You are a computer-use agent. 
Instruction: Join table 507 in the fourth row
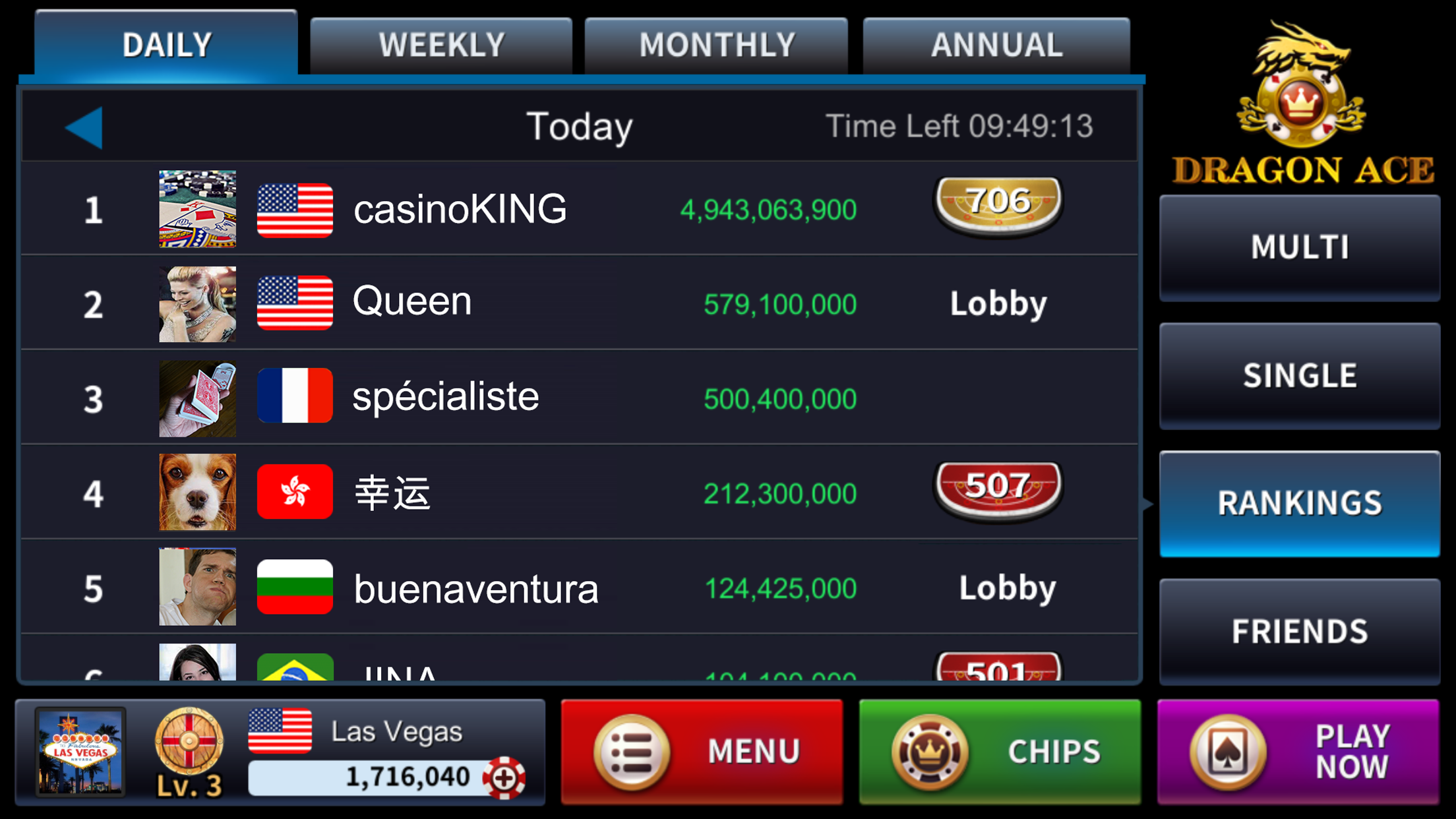(x=998, y=489)
